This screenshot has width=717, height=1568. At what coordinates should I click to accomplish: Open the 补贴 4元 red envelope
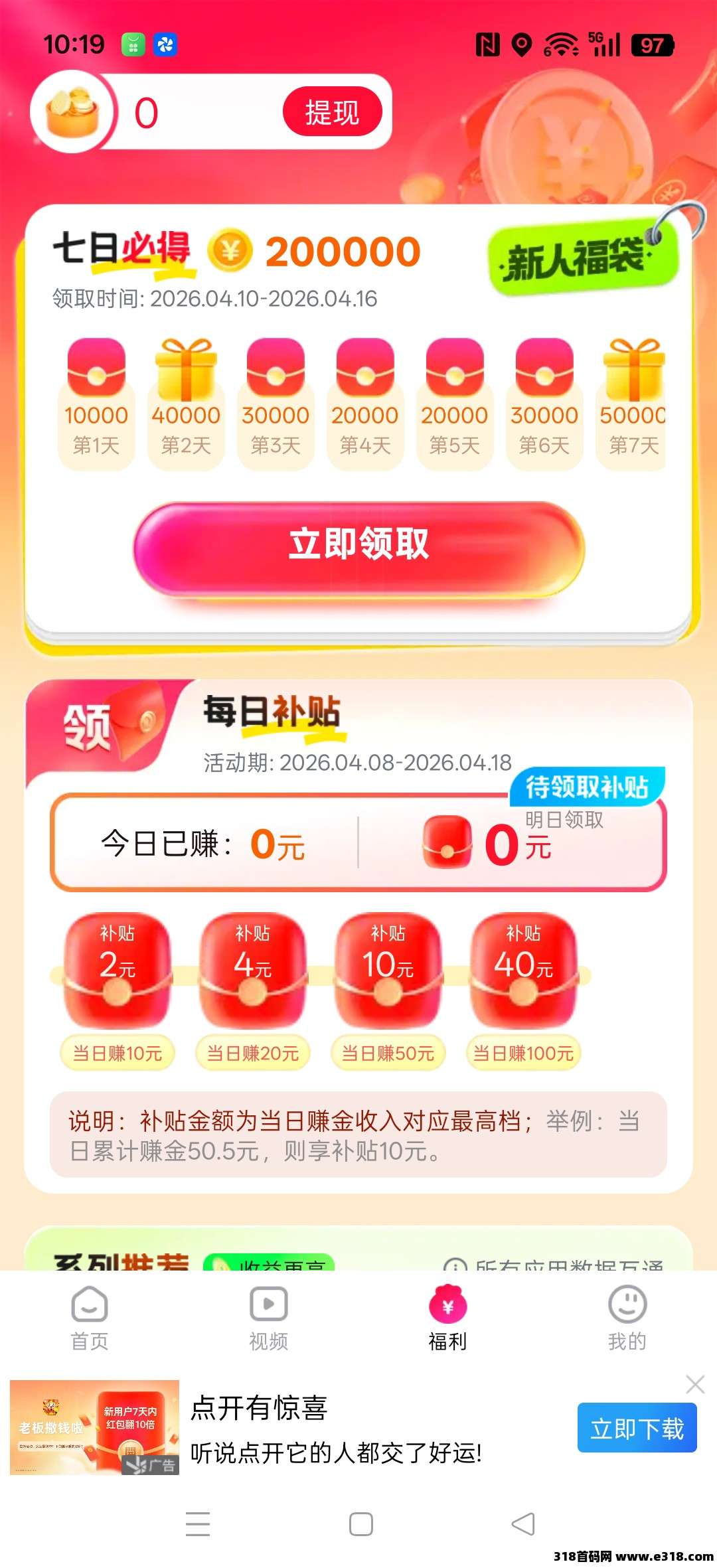pyautogui.click(x=253, y=969)
